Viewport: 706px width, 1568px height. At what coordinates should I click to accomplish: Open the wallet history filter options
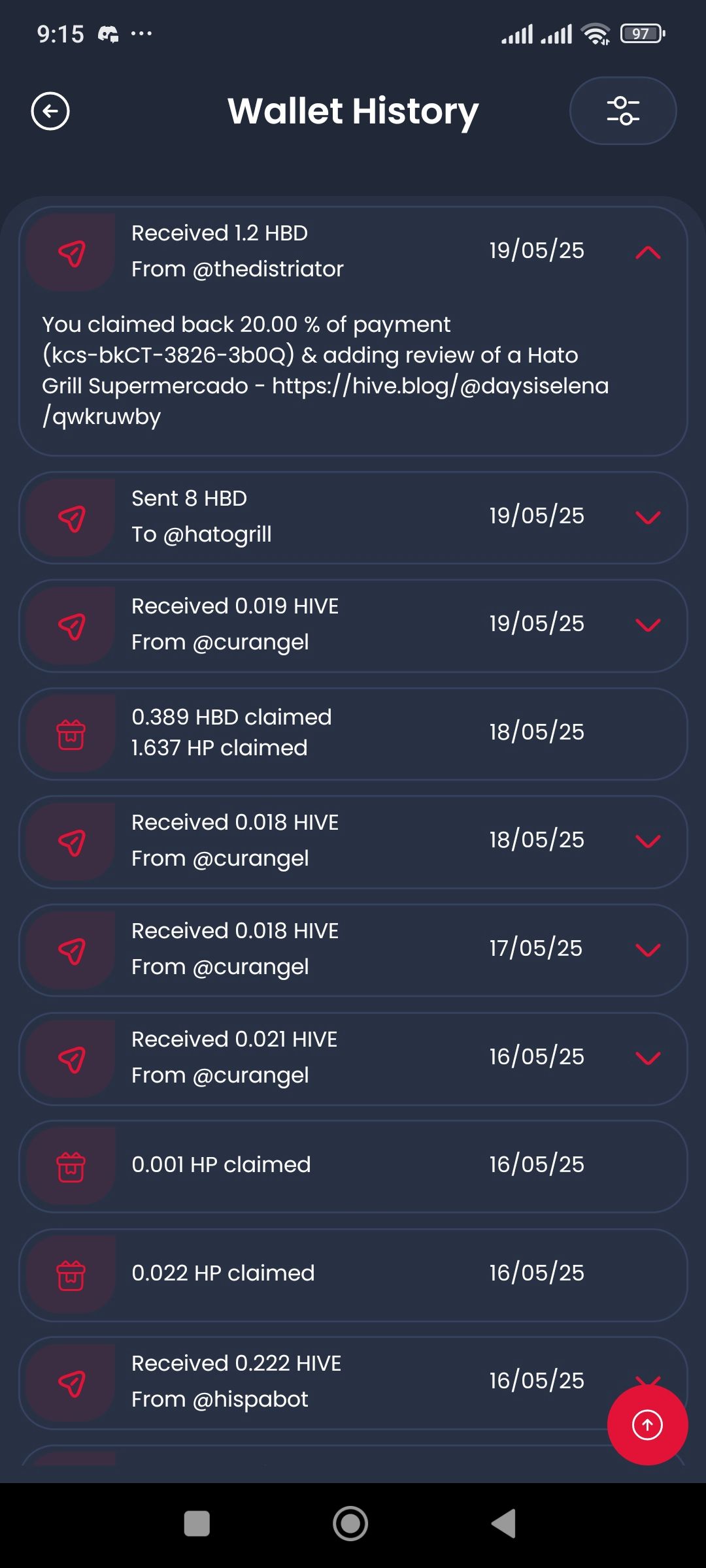coord(623,110)
